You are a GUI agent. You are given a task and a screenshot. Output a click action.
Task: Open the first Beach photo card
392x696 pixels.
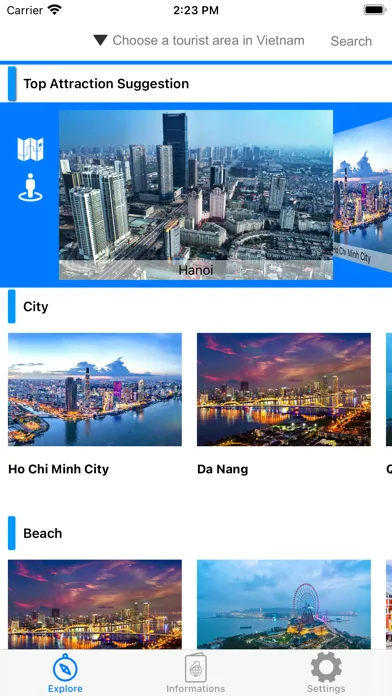[x=95, y=604]
